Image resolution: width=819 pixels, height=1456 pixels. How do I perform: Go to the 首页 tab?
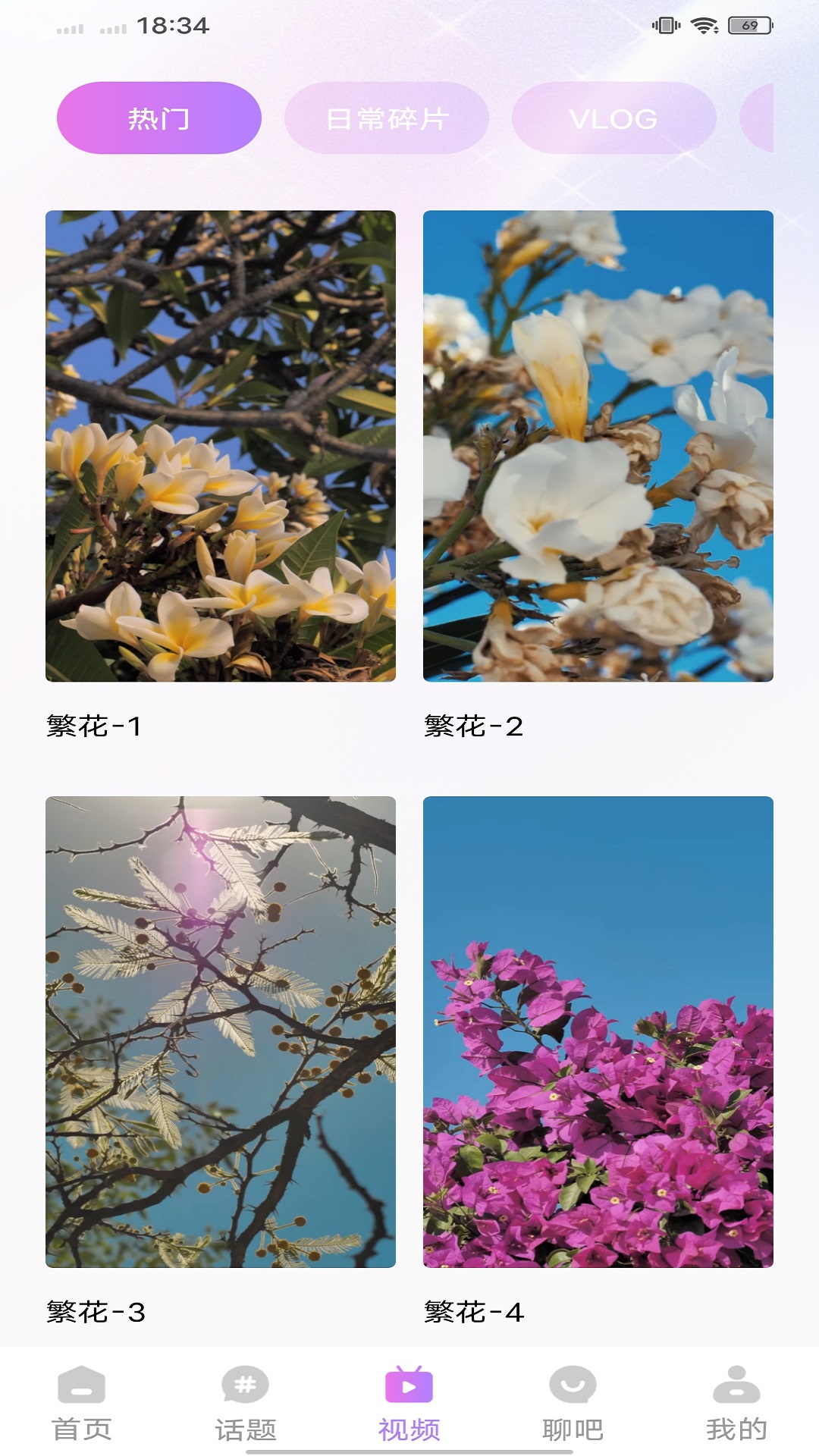[82, 1403]
